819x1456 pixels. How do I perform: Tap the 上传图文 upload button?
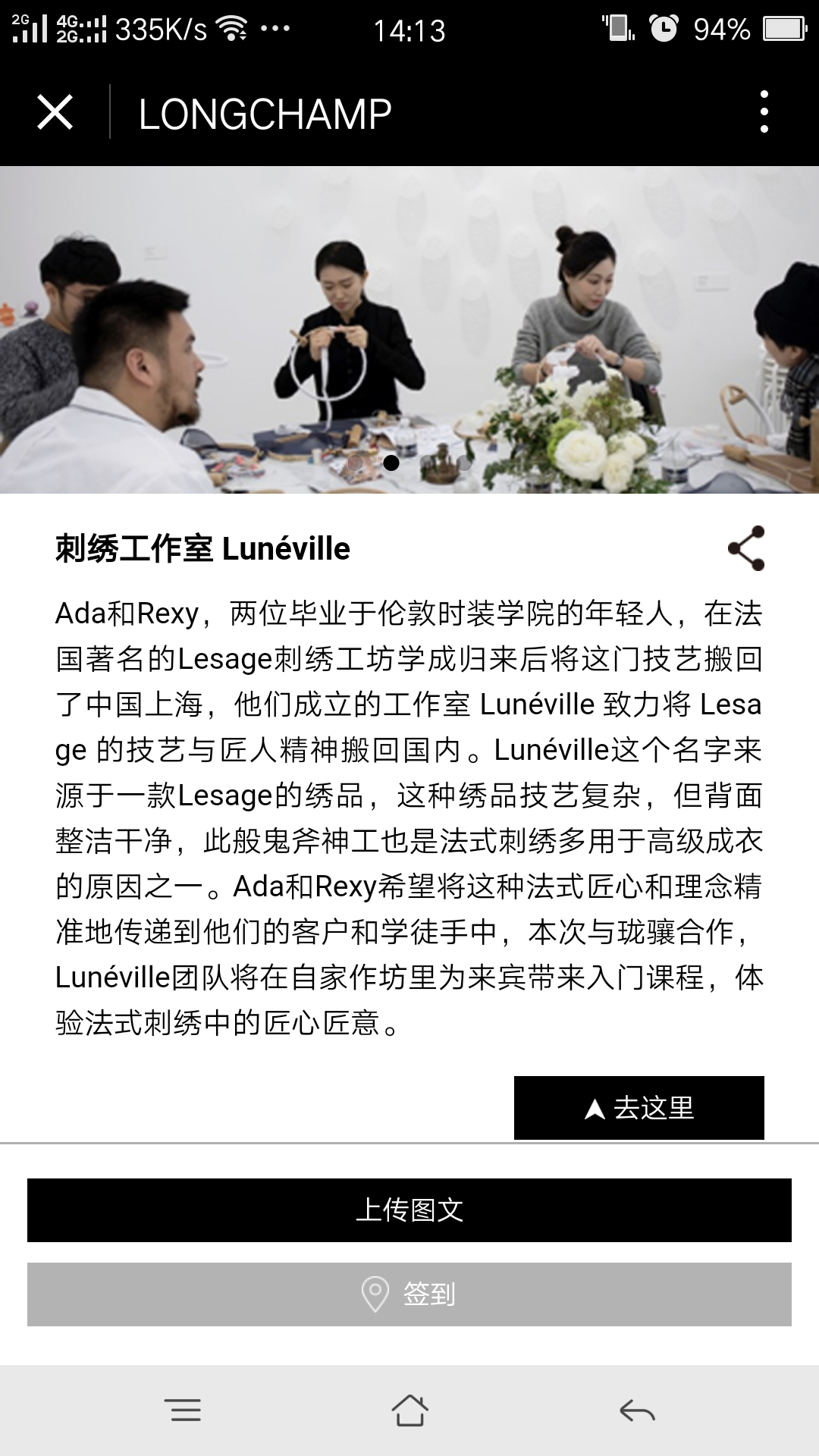point(409,1210)
